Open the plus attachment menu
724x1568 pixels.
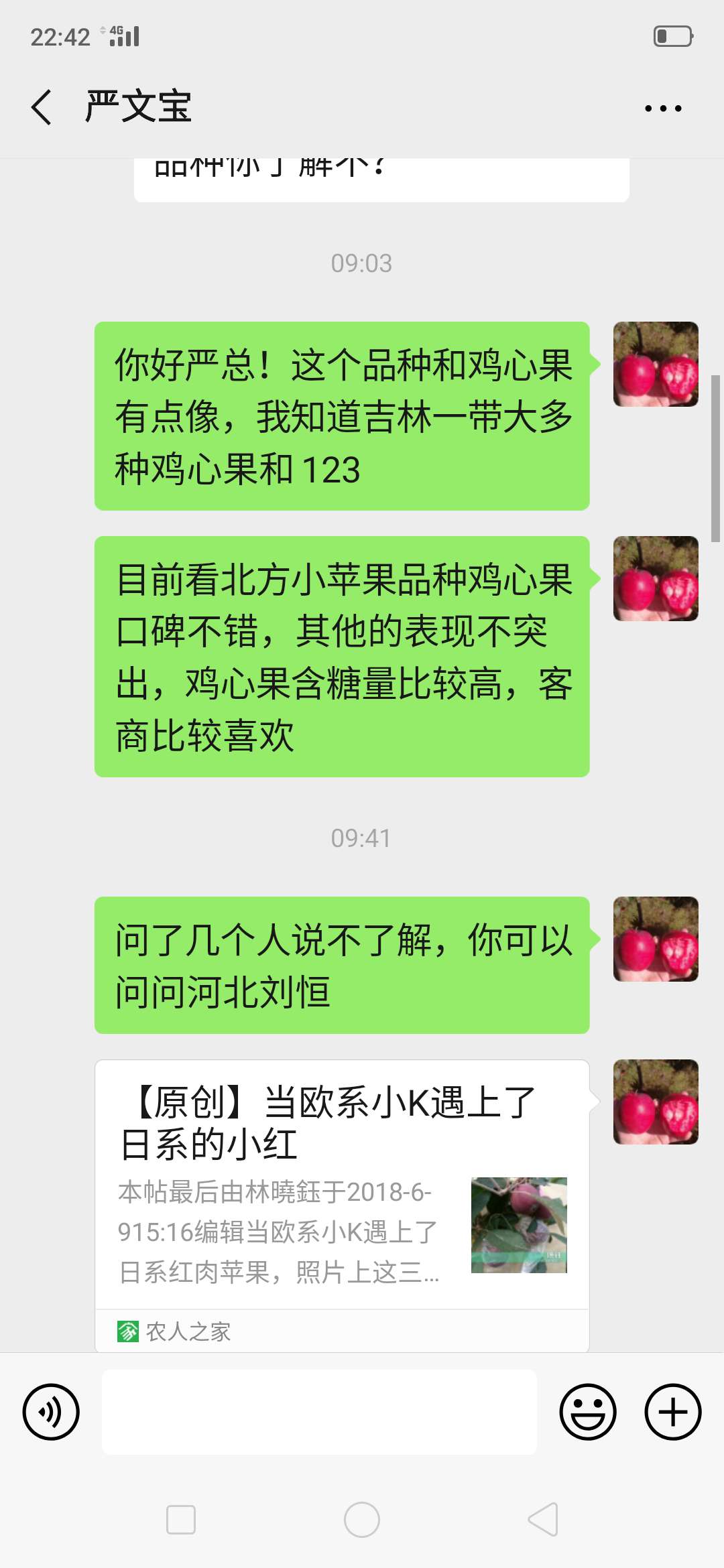tap(672, 1412)
